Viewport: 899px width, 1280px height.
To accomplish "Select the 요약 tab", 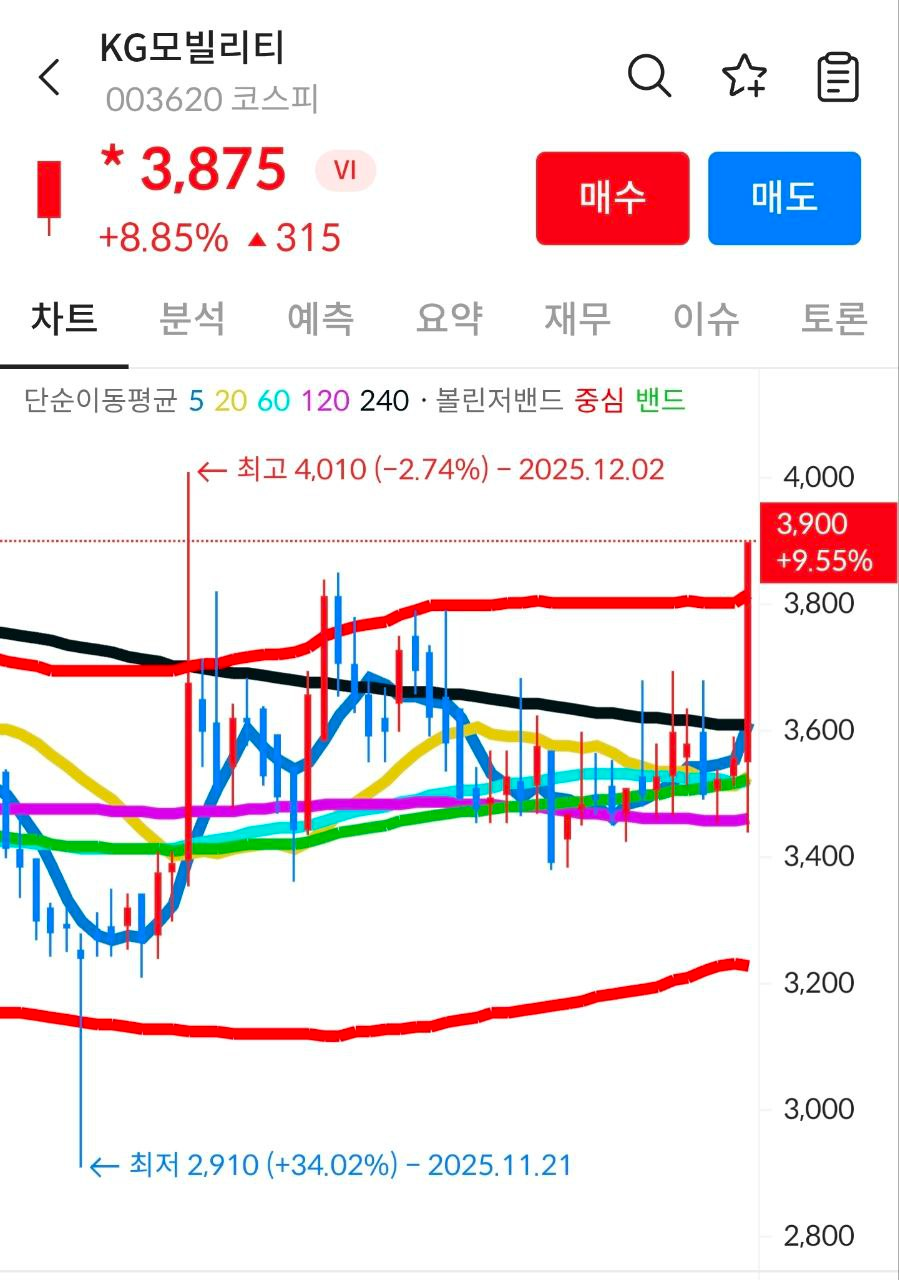I will tap(450, 318).
